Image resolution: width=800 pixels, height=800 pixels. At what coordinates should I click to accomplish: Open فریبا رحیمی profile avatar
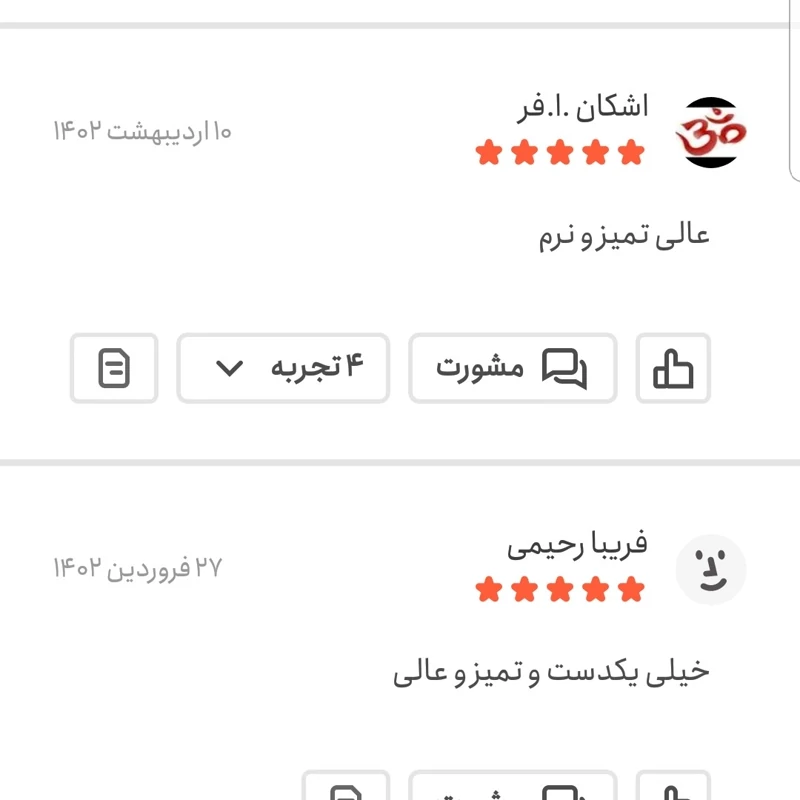point(711,570)
